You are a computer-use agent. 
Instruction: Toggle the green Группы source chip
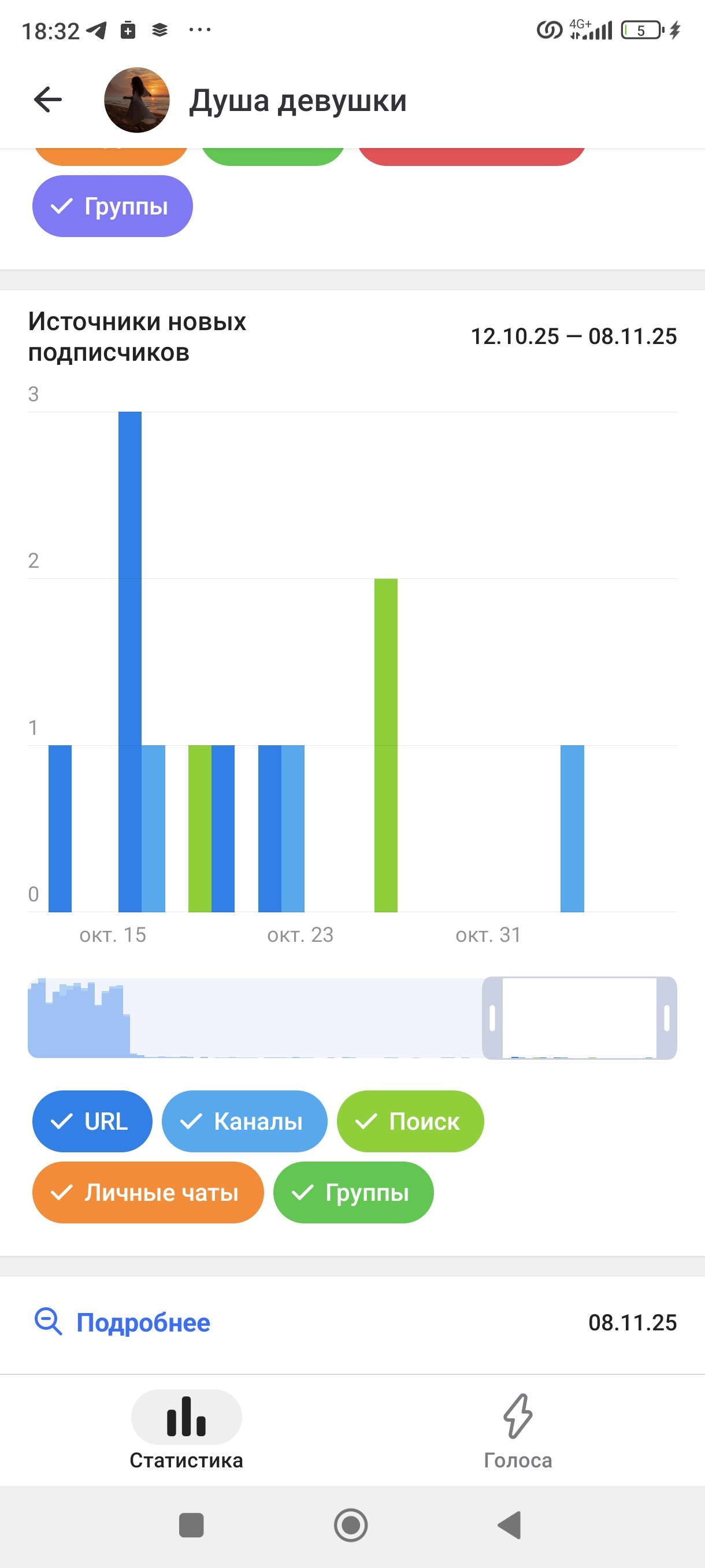[354, 1192]
